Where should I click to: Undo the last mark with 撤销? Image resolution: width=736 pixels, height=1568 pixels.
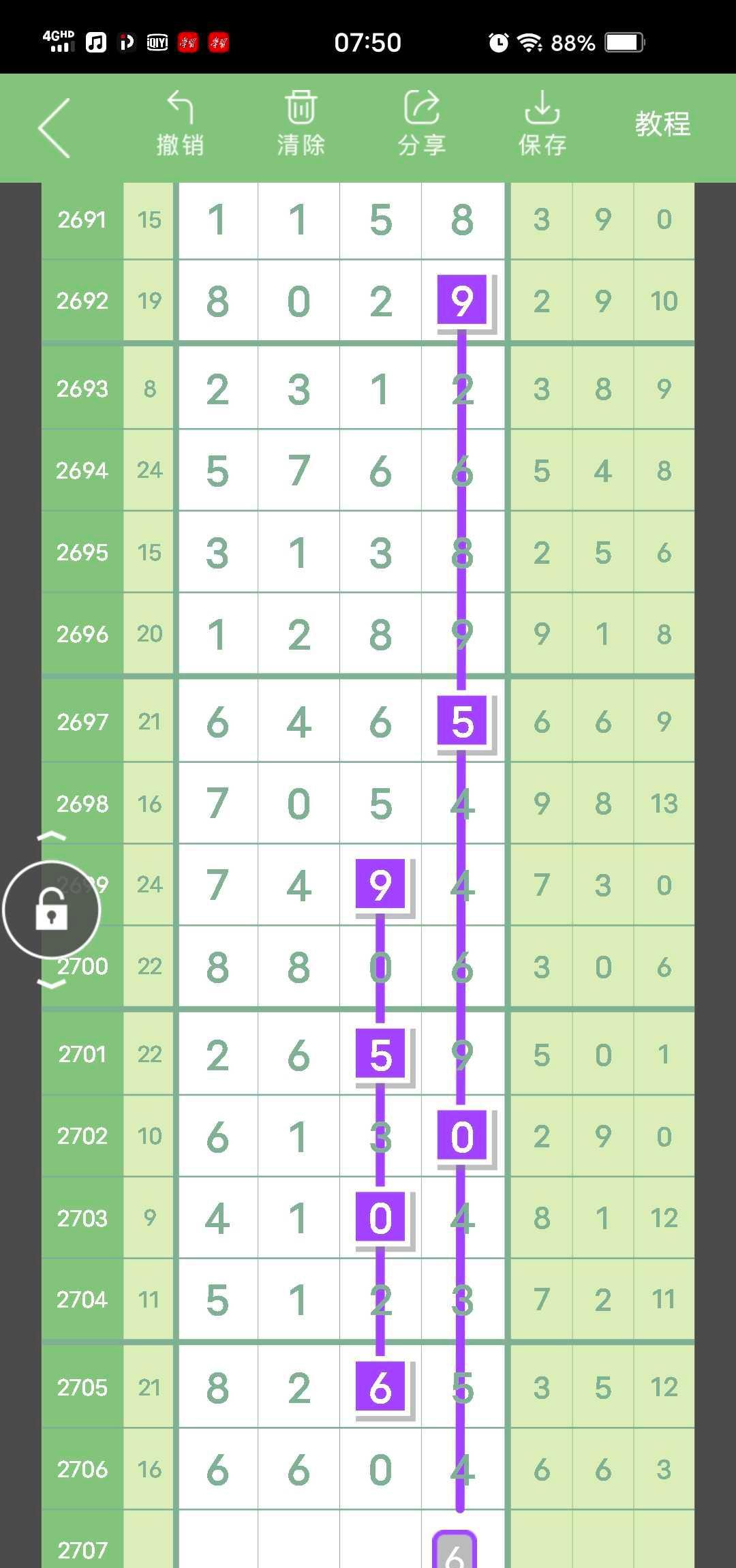pos(180,125)
